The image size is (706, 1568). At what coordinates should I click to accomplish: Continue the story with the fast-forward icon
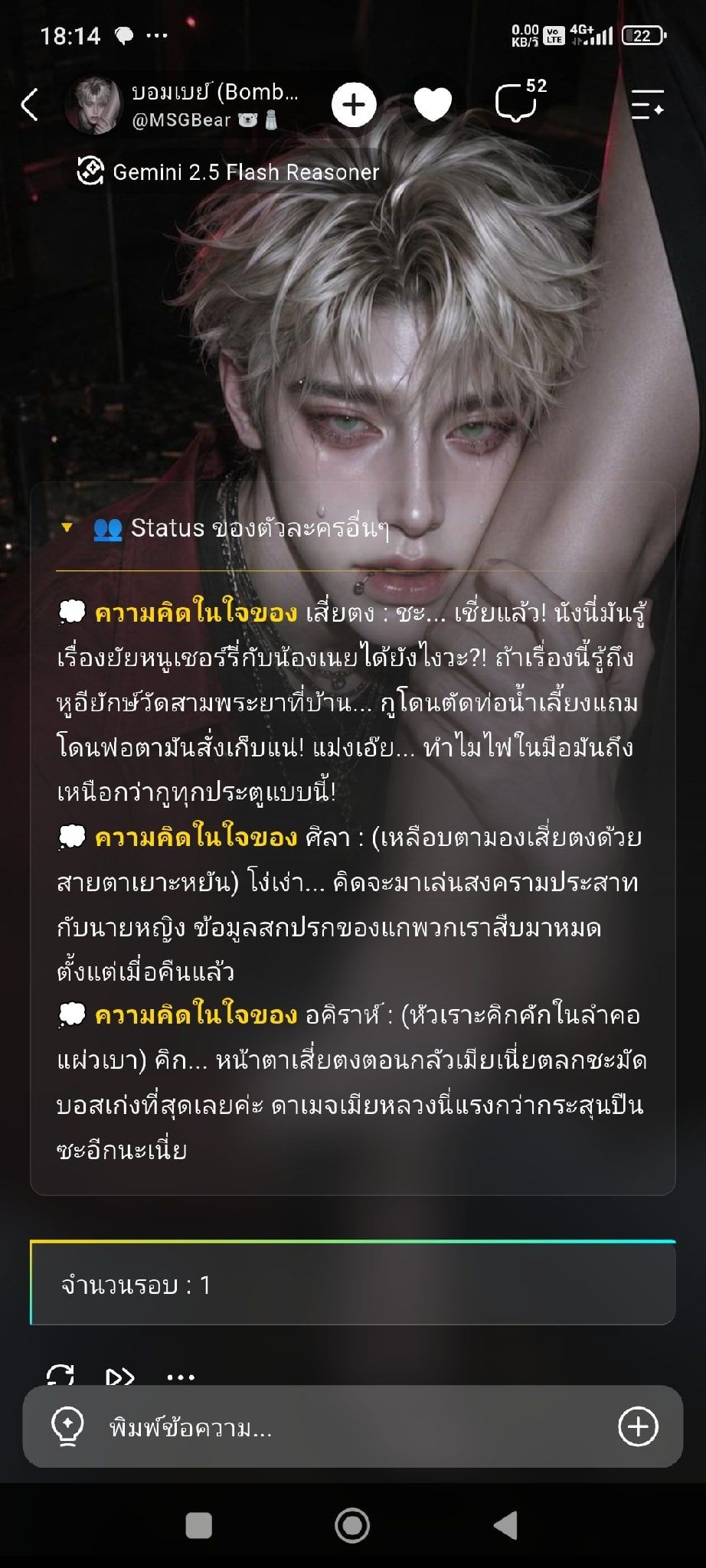pyautogui.click(x=119, y=1377)
